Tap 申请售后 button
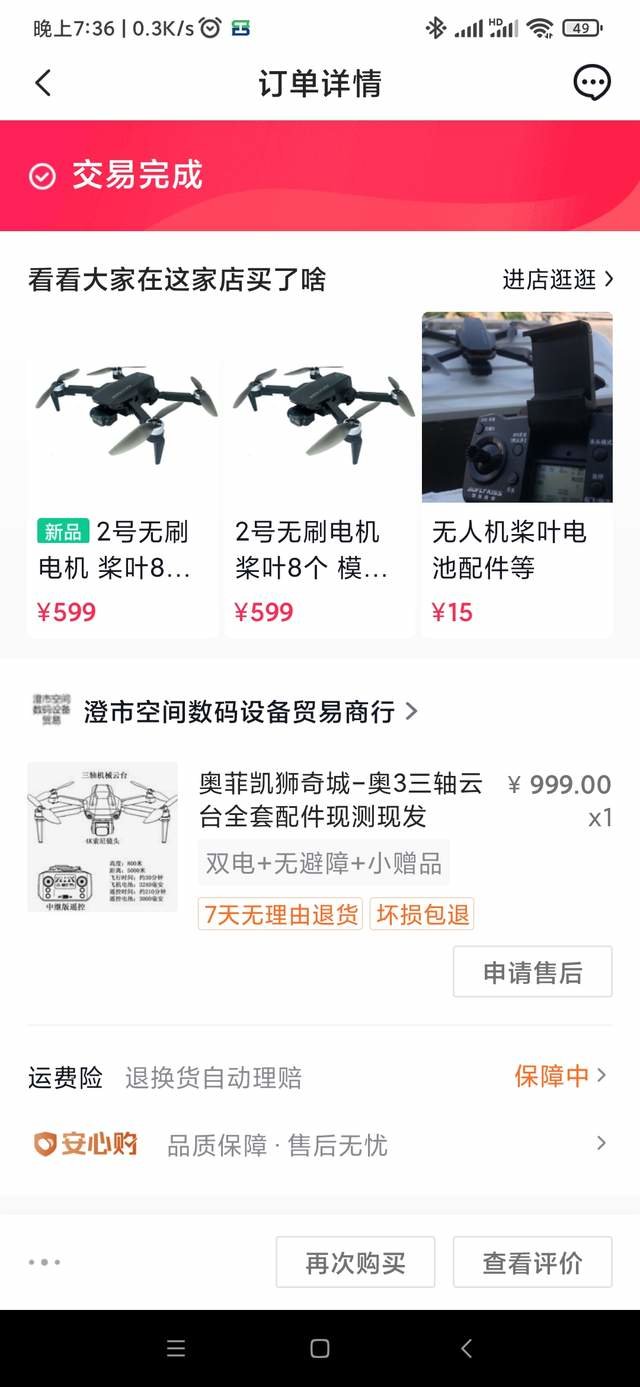 [532, 972]
